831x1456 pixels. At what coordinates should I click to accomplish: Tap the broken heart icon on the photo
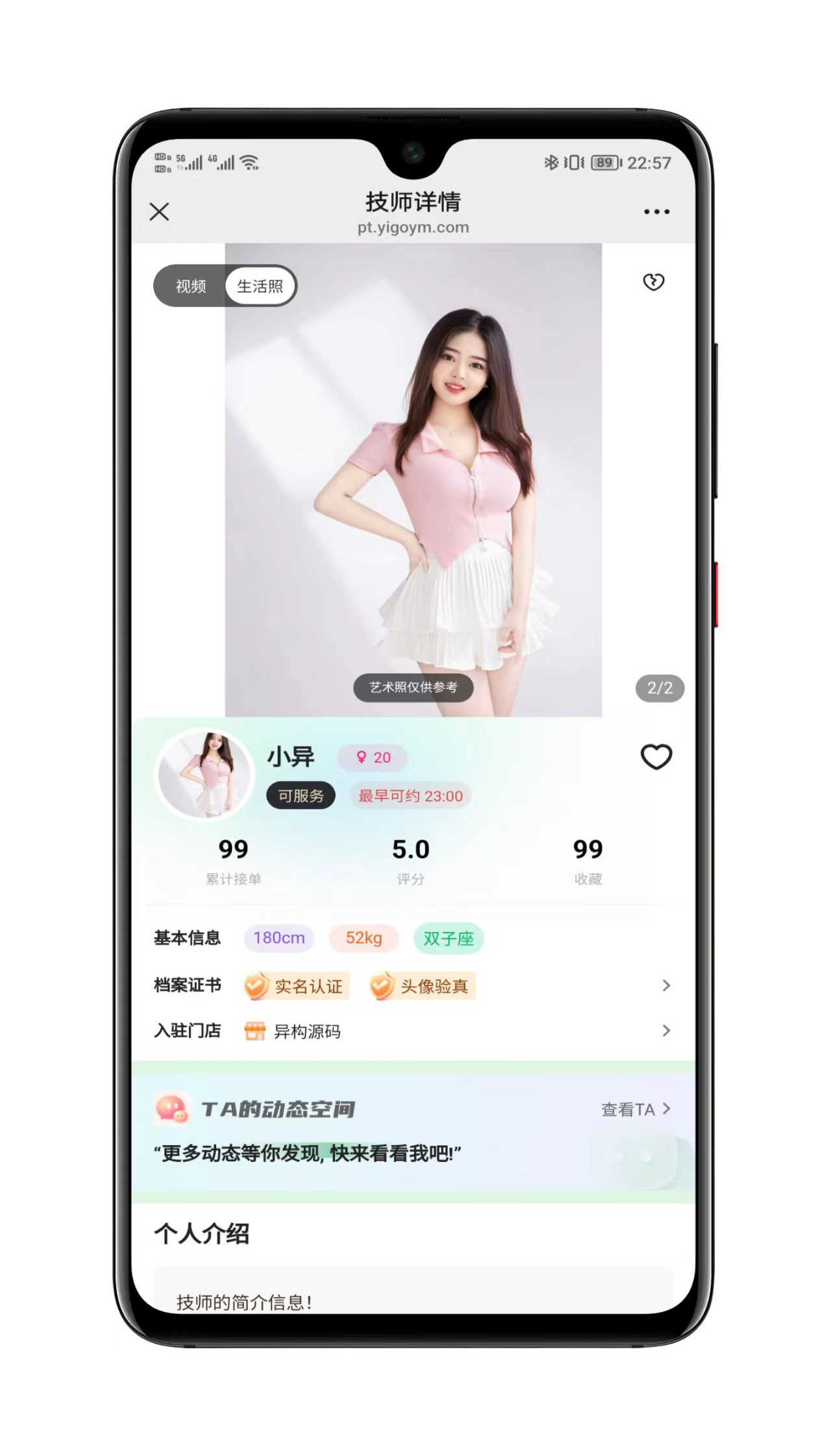pos(653,282)
